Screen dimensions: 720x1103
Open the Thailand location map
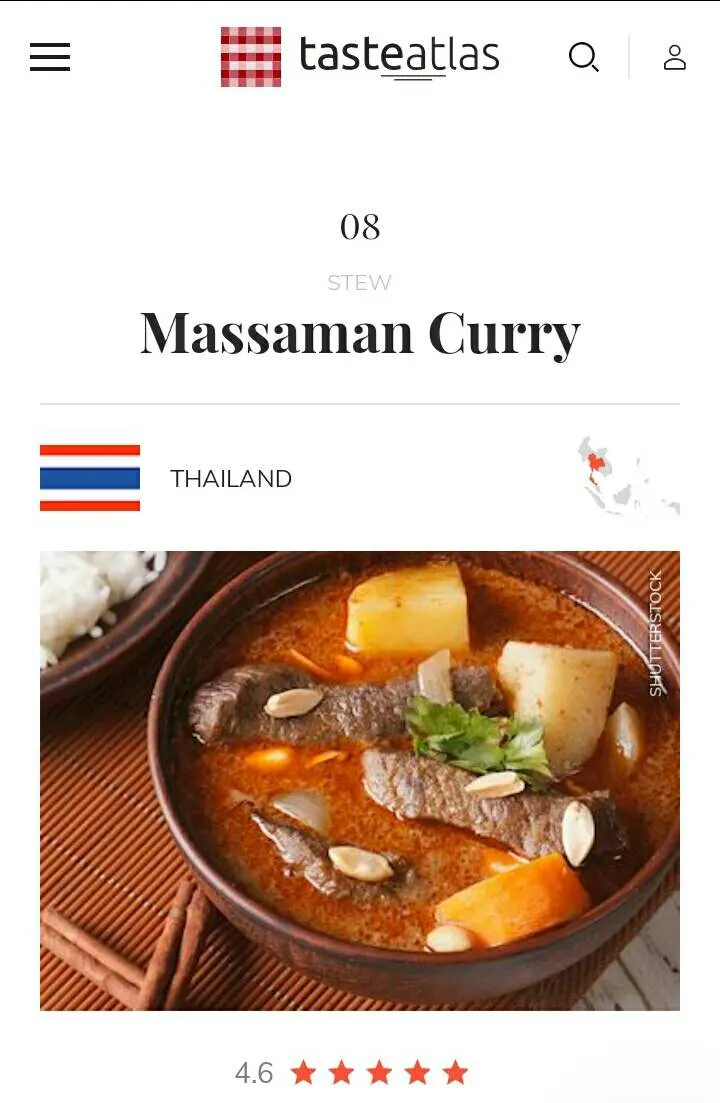[x=628, y=477]
